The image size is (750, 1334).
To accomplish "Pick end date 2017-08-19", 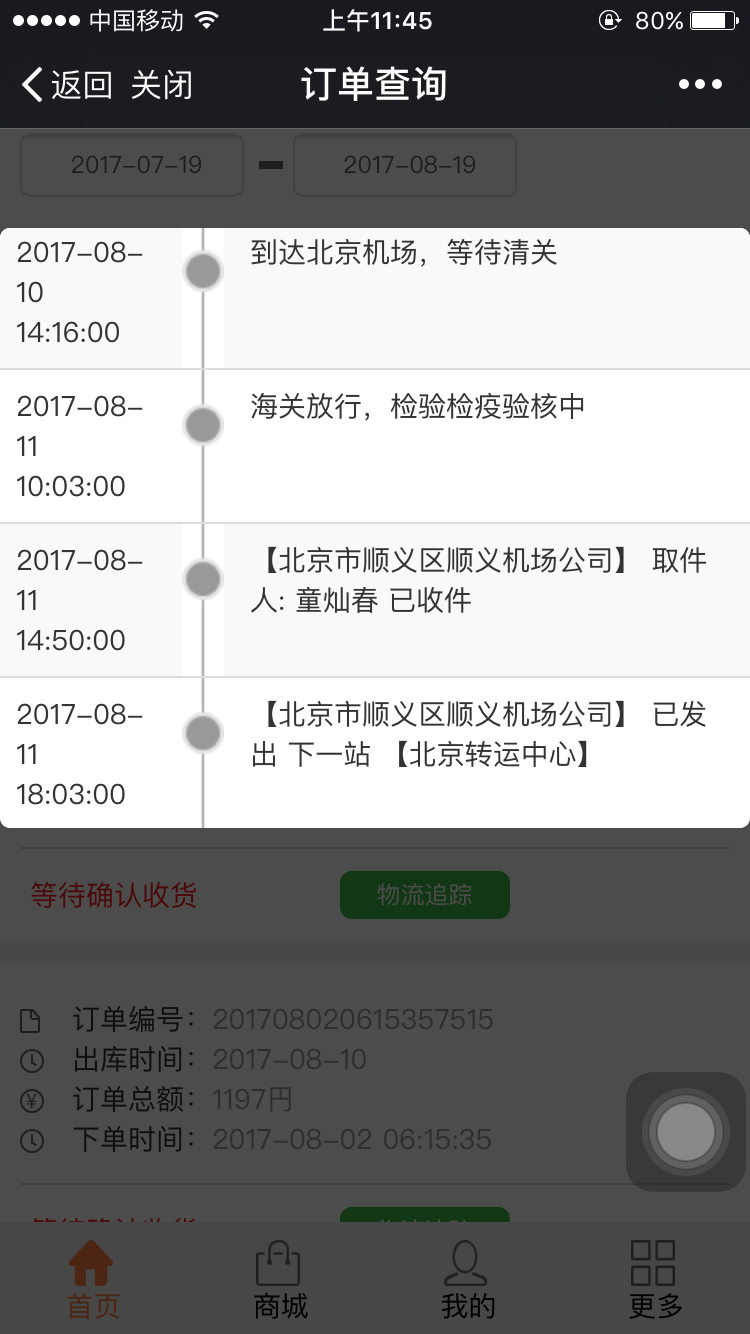I will (x=405, y=165).
